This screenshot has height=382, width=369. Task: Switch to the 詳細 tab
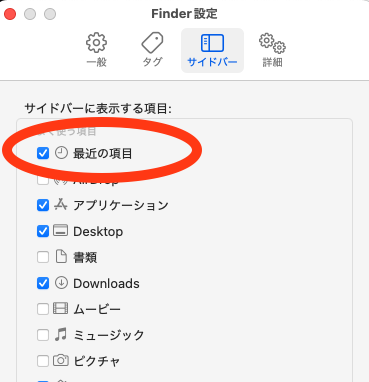tap(272, 50)
